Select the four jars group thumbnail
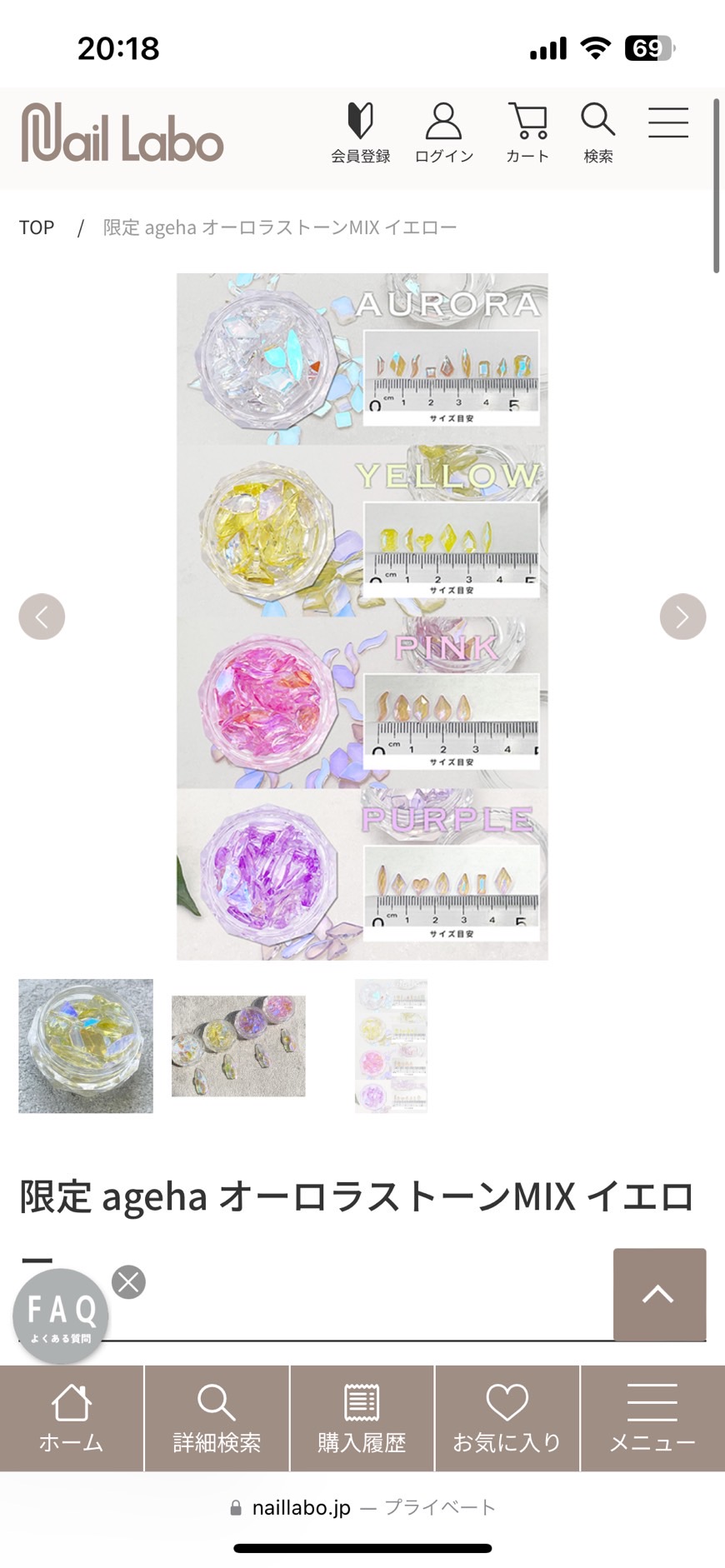Image resolution: width=725 pixels, height=1568 pixels. (238, 1046)
